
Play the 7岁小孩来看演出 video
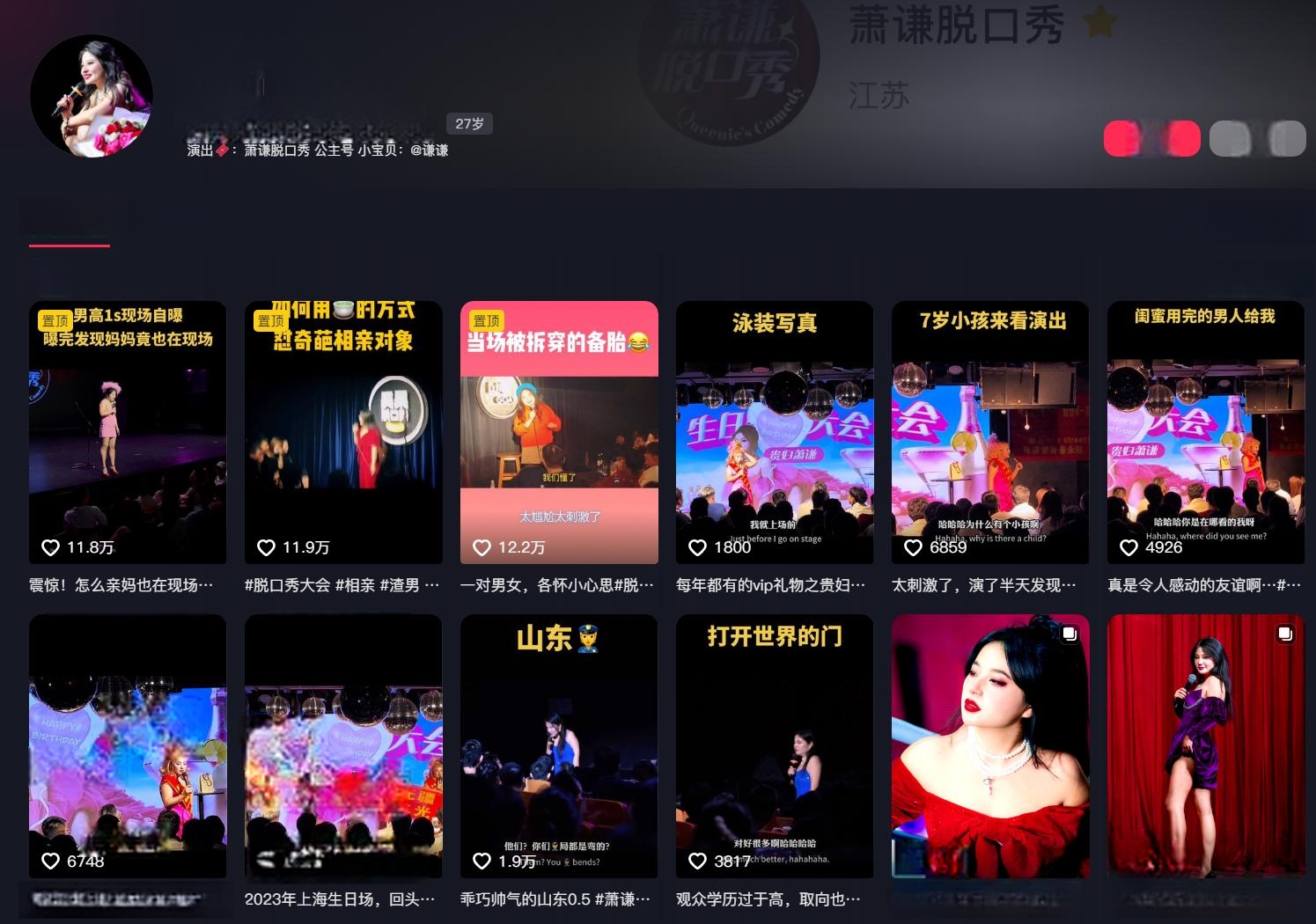point(990,432)
